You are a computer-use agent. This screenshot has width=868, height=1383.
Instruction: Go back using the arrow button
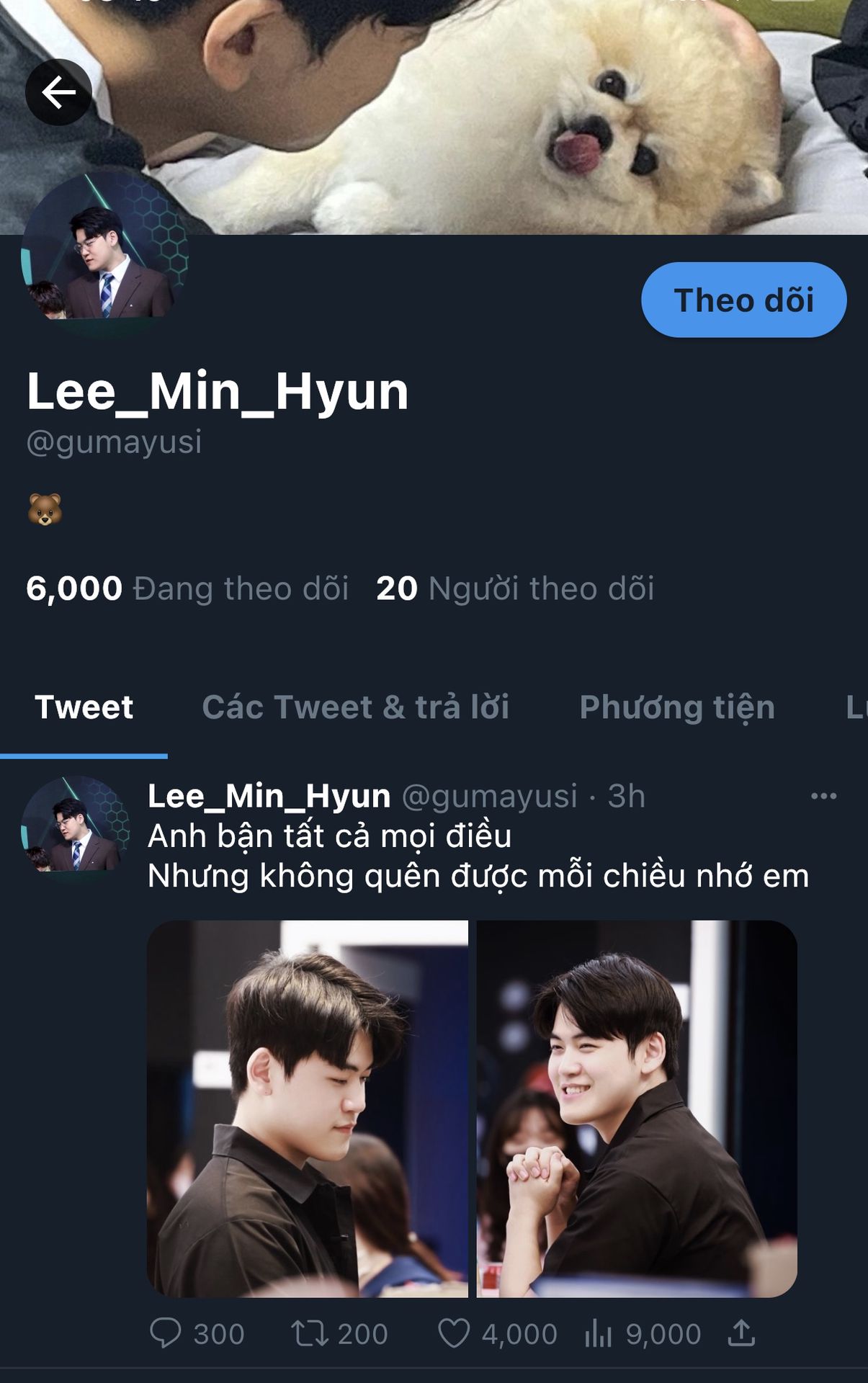point(58,92)
